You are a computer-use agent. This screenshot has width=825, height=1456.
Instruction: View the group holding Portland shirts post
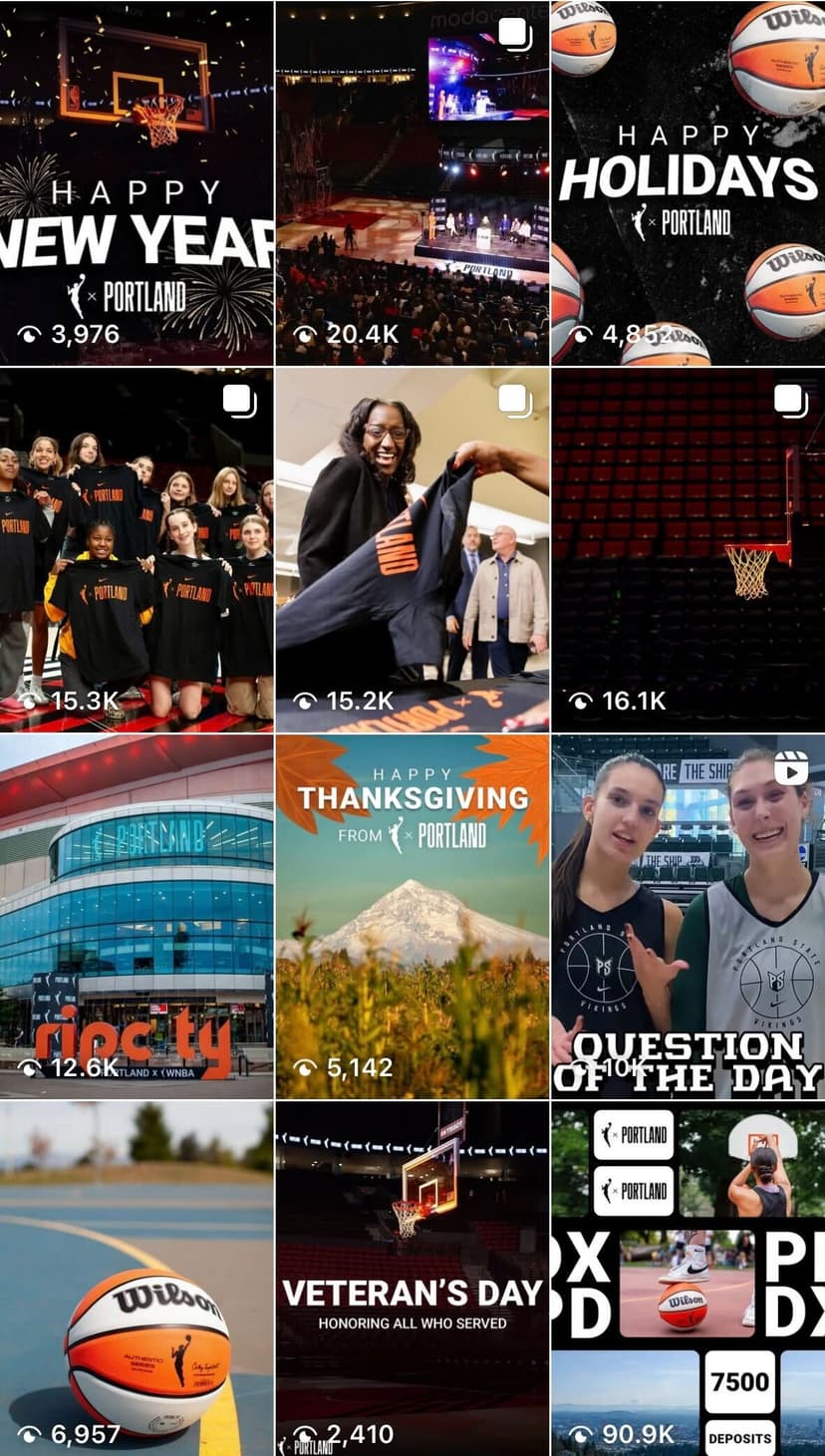click(x=137, y=549)
